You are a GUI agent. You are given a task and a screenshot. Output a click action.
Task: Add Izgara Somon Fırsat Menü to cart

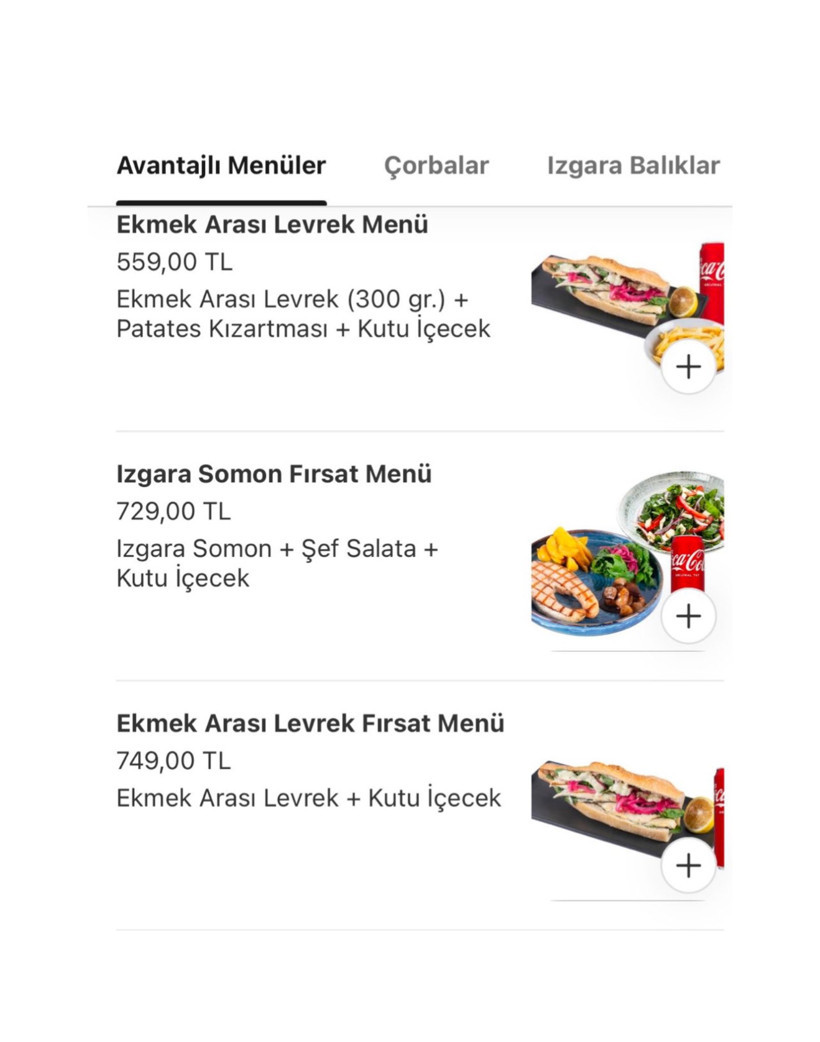tap(688, 616)
